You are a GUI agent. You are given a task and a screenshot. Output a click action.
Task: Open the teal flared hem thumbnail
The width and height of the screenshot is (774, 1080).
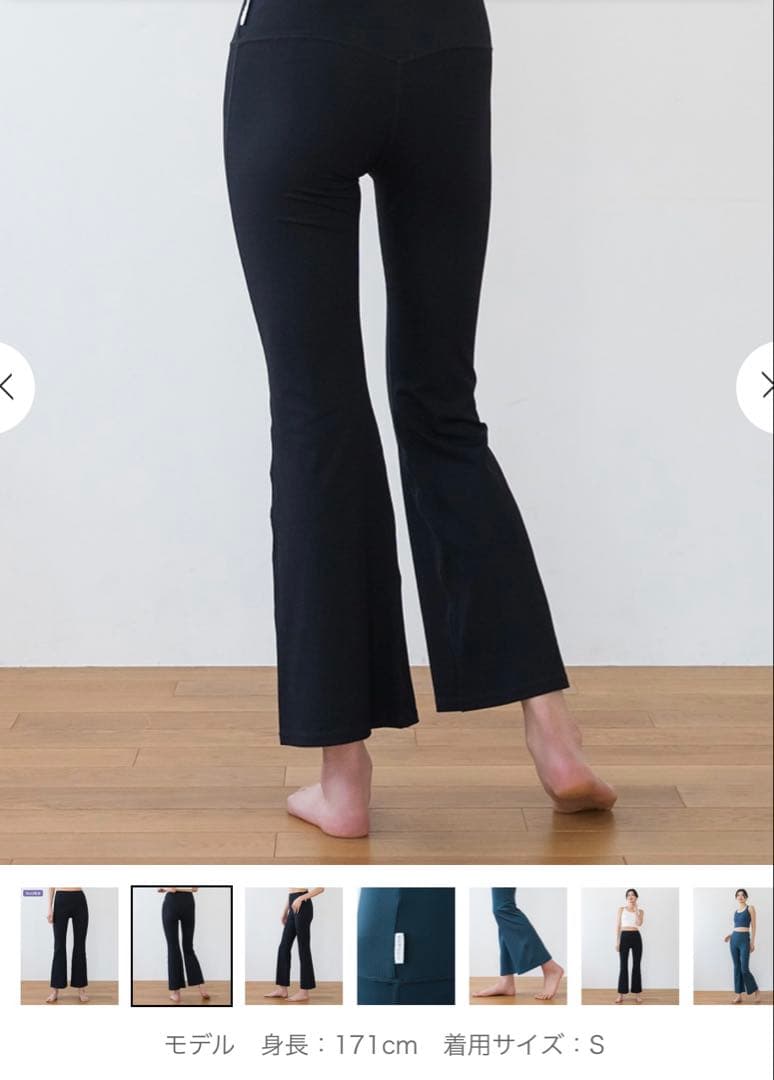point(518,945)
